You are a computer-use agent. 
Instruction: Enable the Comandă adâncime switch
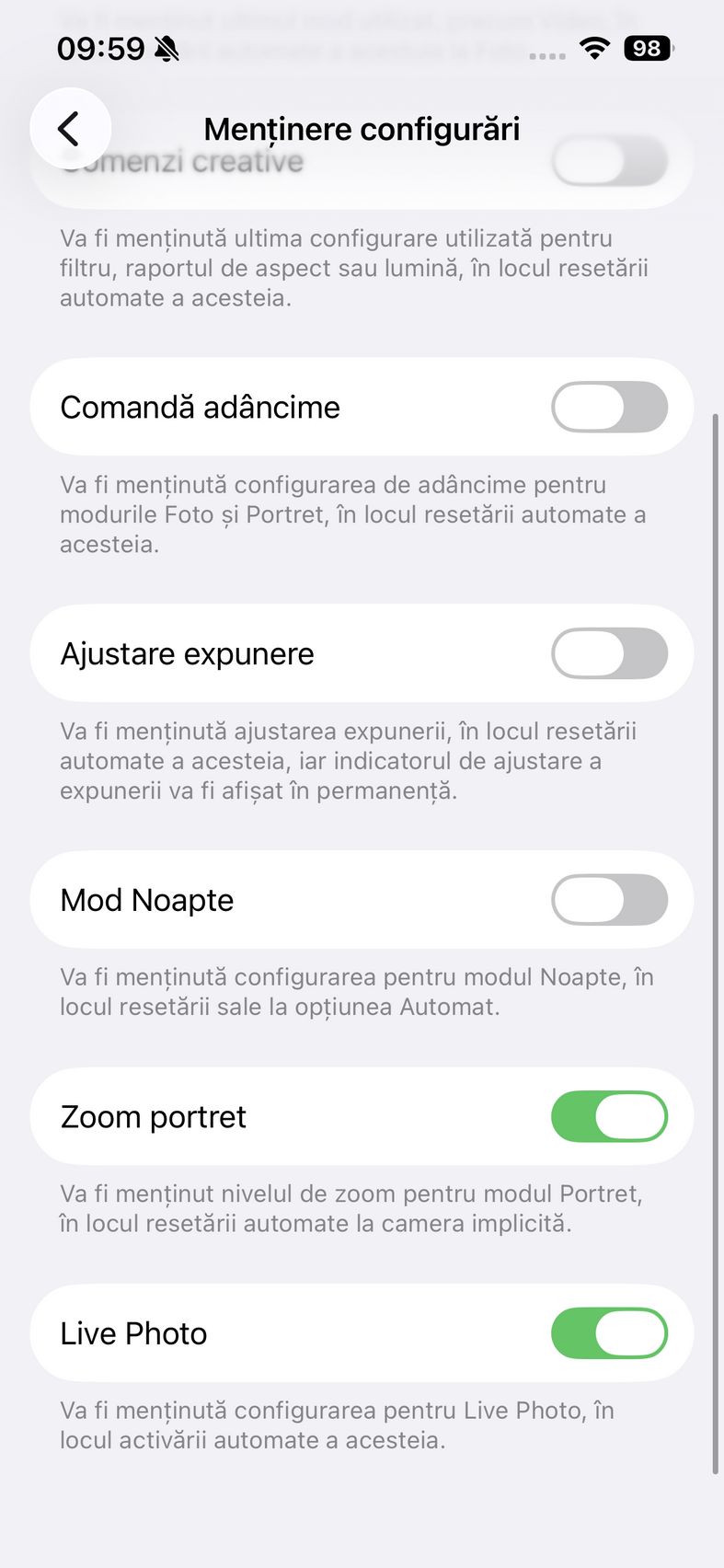click(609, 407)
